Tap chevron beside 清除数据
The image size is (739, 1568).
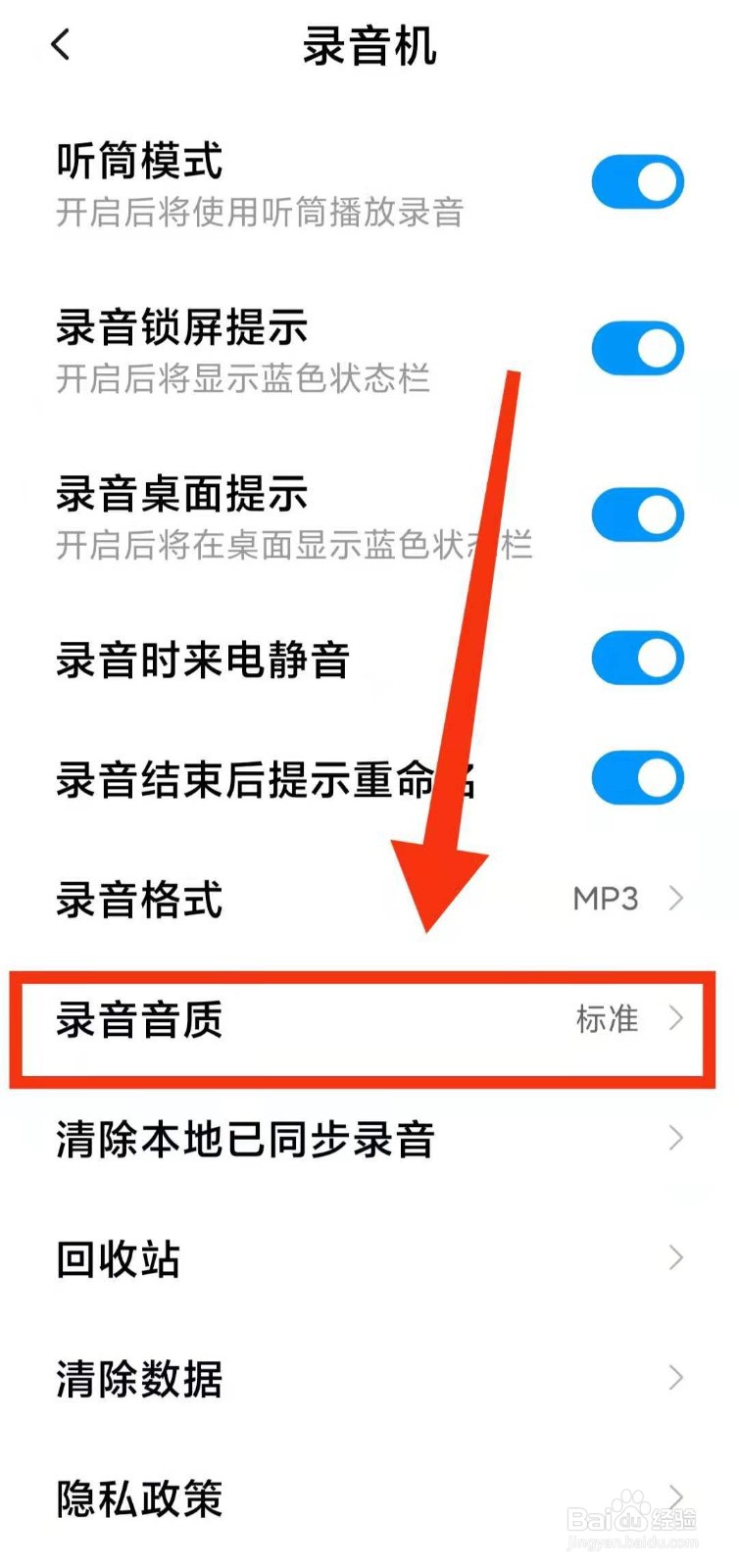(x=675, y=1378)
